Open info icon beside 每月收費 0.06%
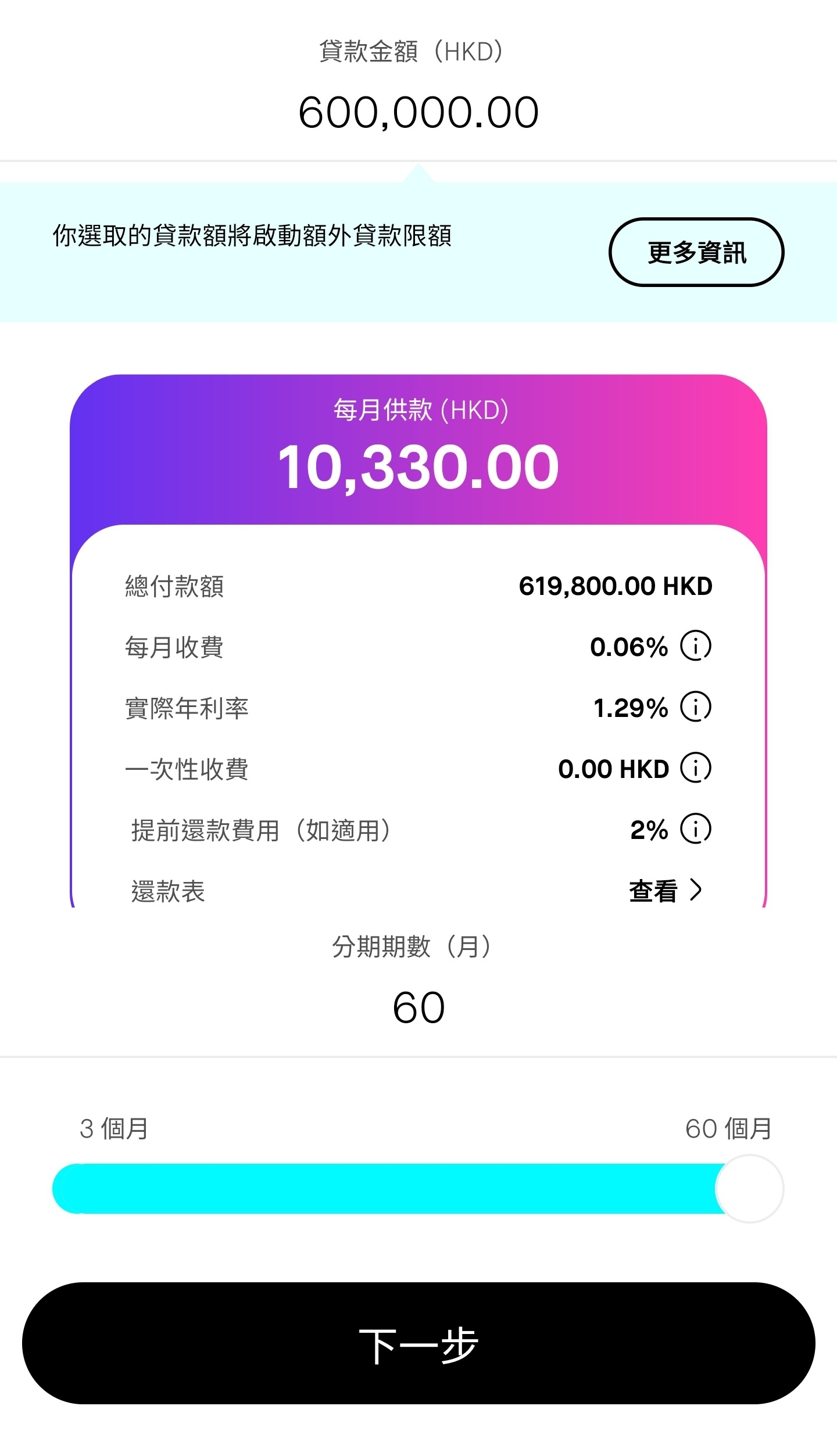837x1456 pixels. (x=696, y=645)
